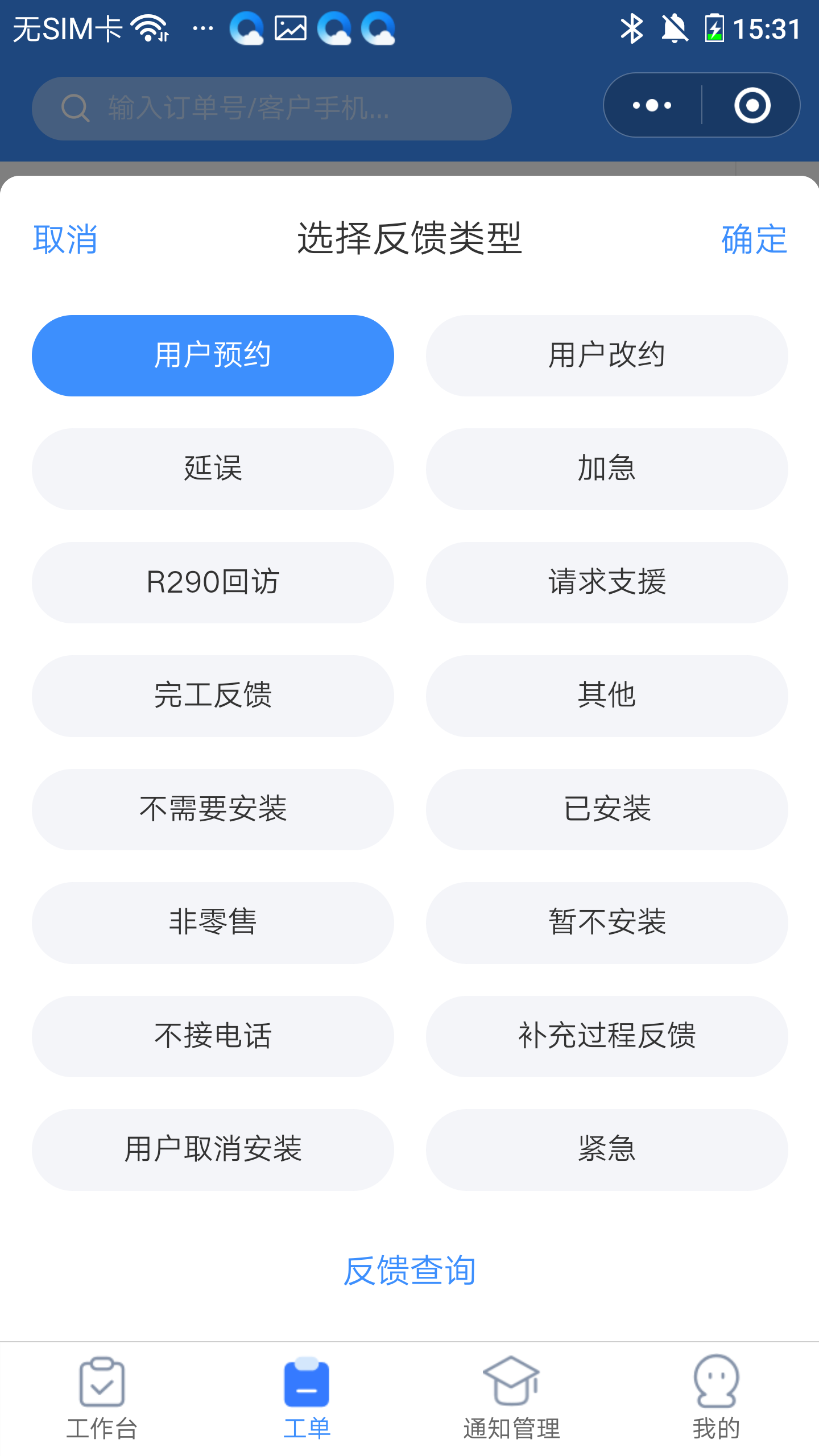This screenshot has width=819, height=1456.
Task: Choose R290回访 feedback type
Action: coord(213,582)
